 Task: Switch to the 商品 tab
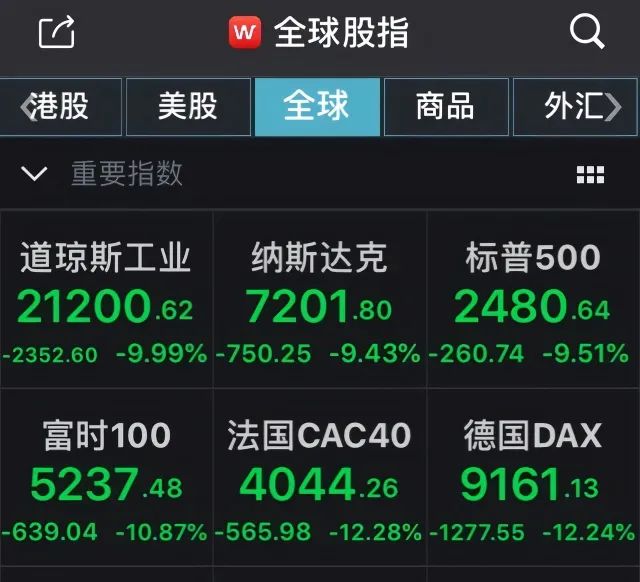(445, 107)
